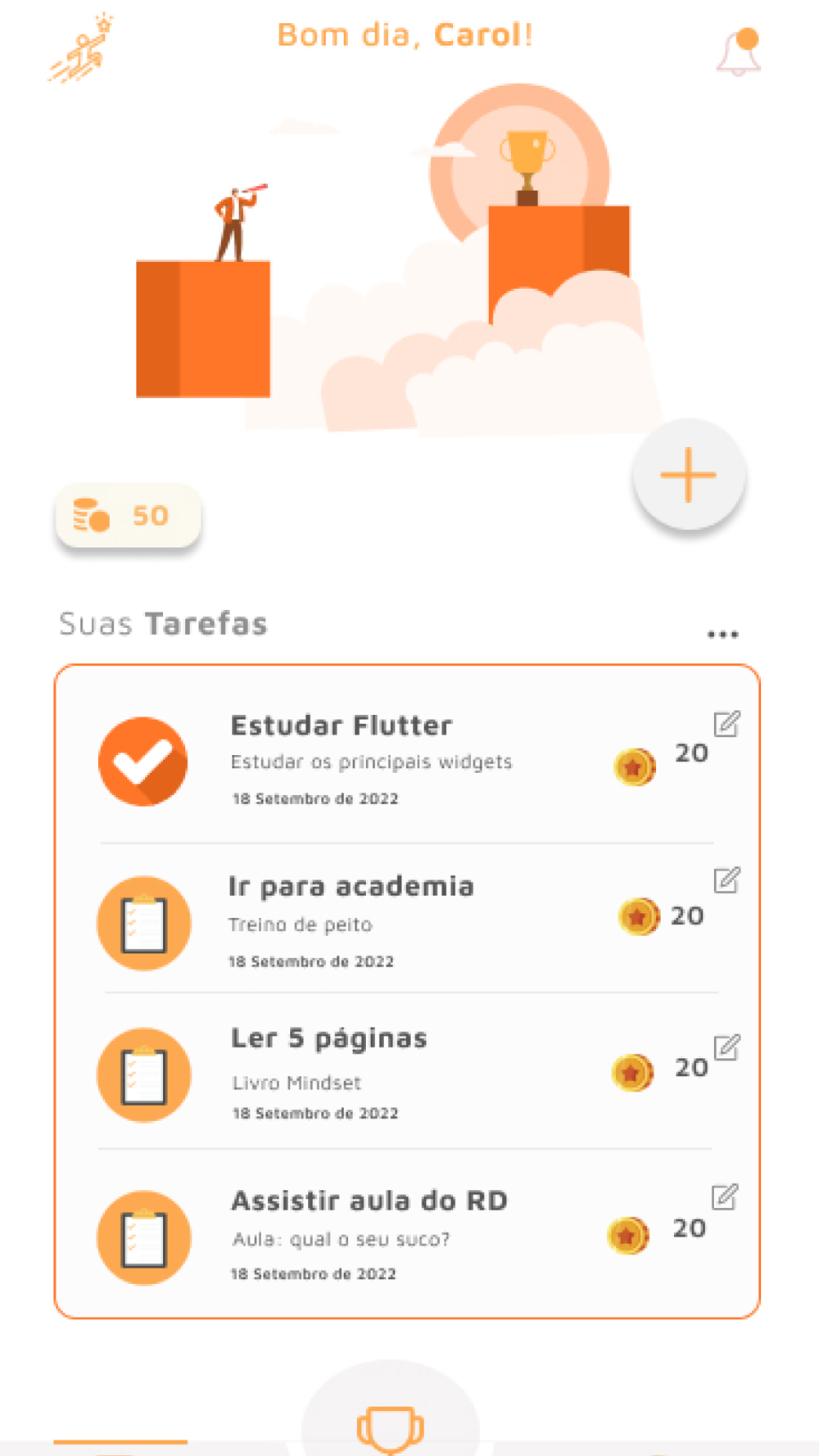Image resolution: width=819 pixels, height=1456 pixels.
Task: Uncheck the completed Estudar Flutter task
Action: pyautogui.click(x=143, y=762)
